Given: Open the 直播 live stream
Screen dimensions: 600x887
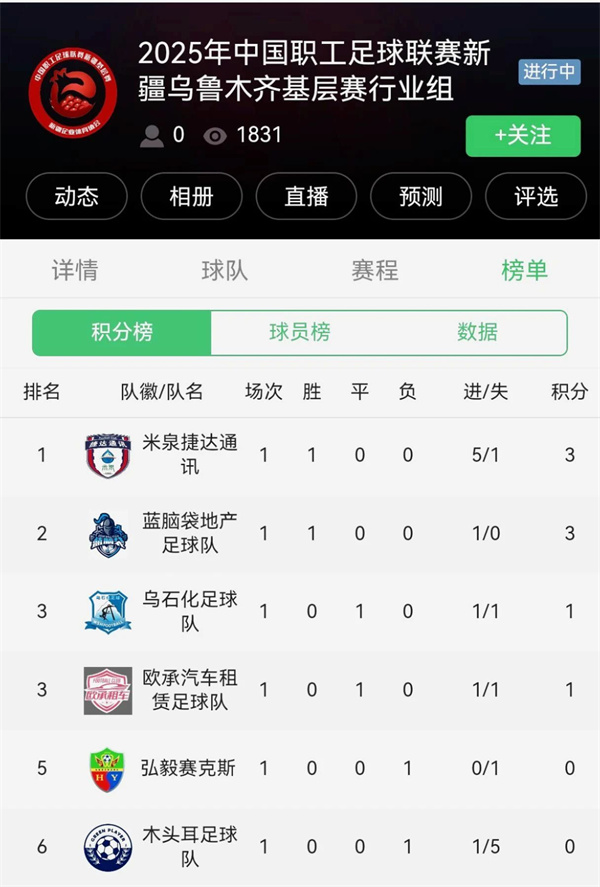Looking at the screenshot, I should [x=306, y=196].
